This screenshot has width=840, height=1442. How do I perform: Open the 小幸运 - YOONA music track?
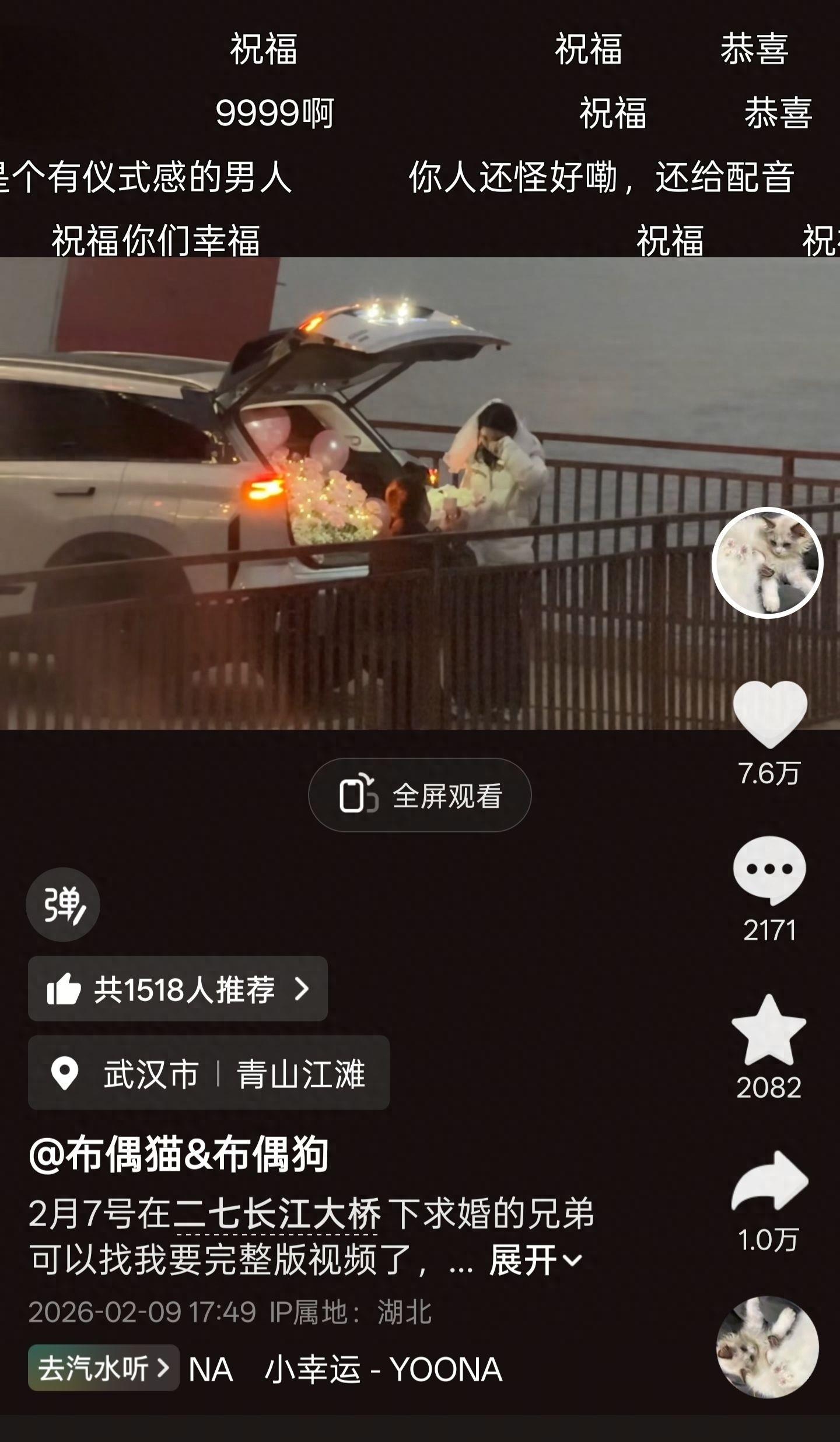tap(383, 1370)
